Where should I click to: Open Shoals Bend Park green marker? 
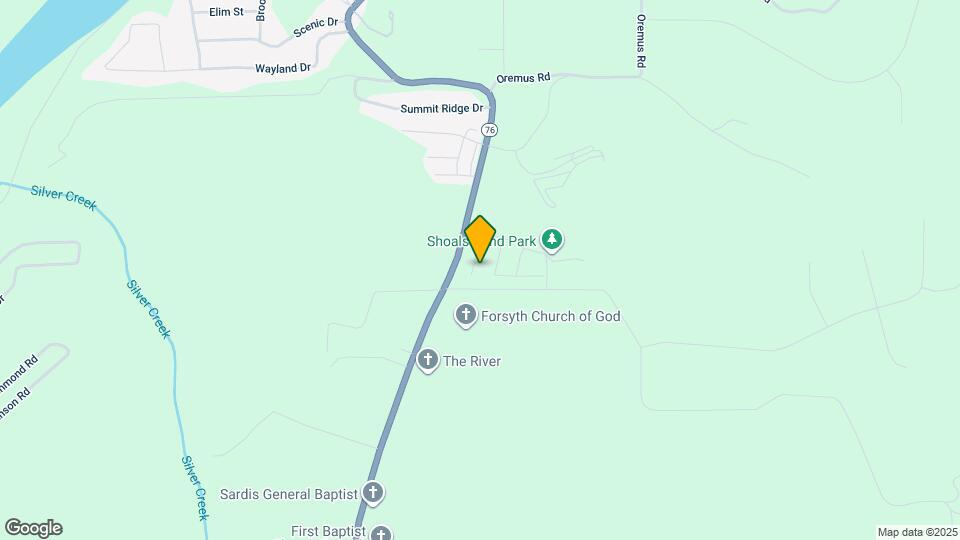tap(552, 240)
